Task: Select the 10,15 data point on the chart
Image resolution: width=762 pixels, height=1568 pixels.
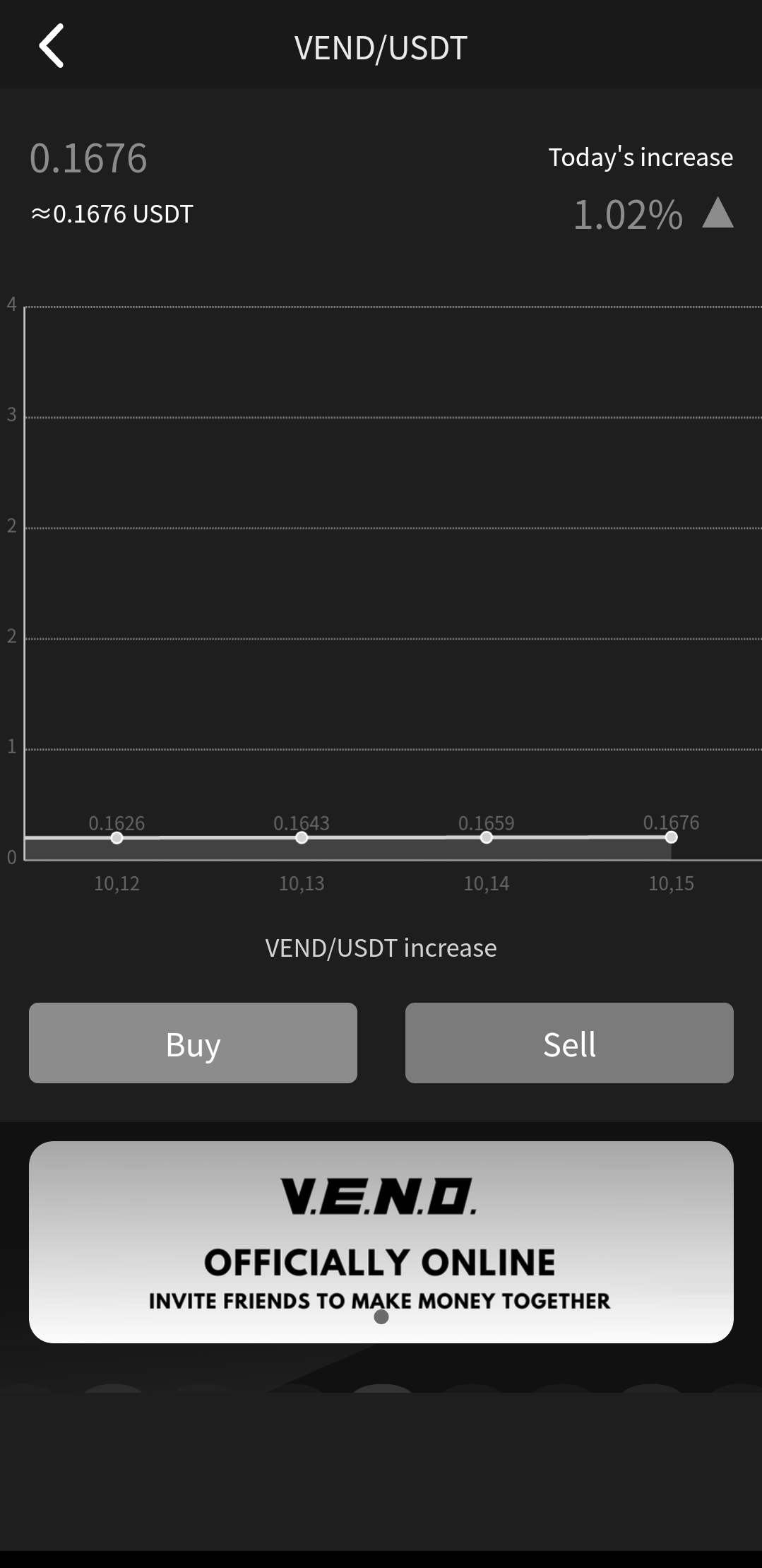Action: [671, 837]
